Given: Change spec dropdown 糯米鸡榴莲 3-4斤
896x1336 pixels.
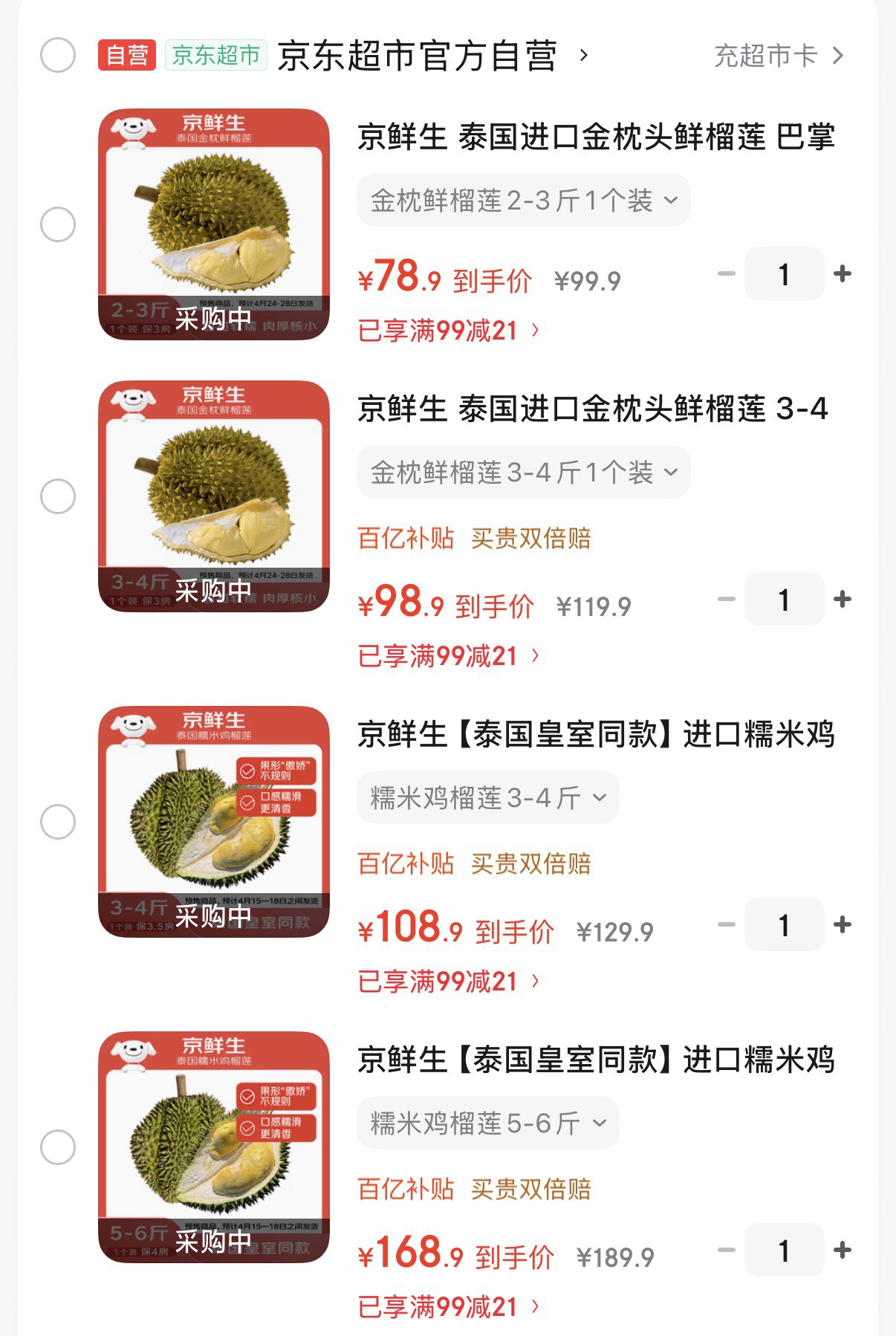Looking at the screenshot, I should (x=487, y=797).
